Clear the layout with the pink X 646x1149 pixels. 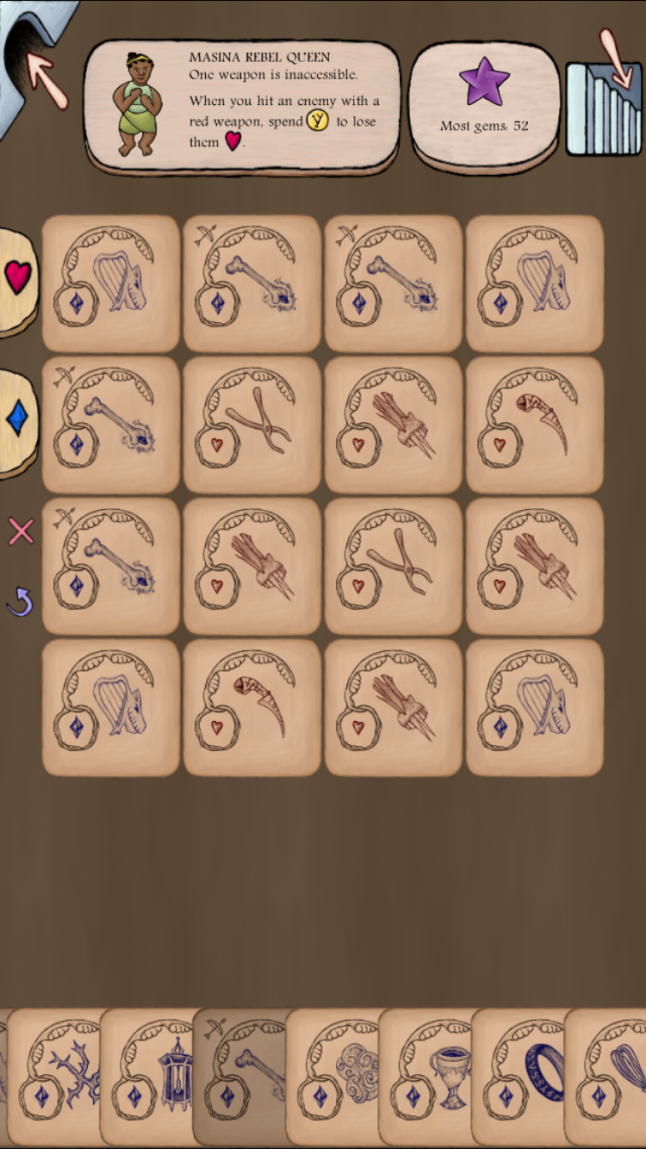tap(21, 531)
